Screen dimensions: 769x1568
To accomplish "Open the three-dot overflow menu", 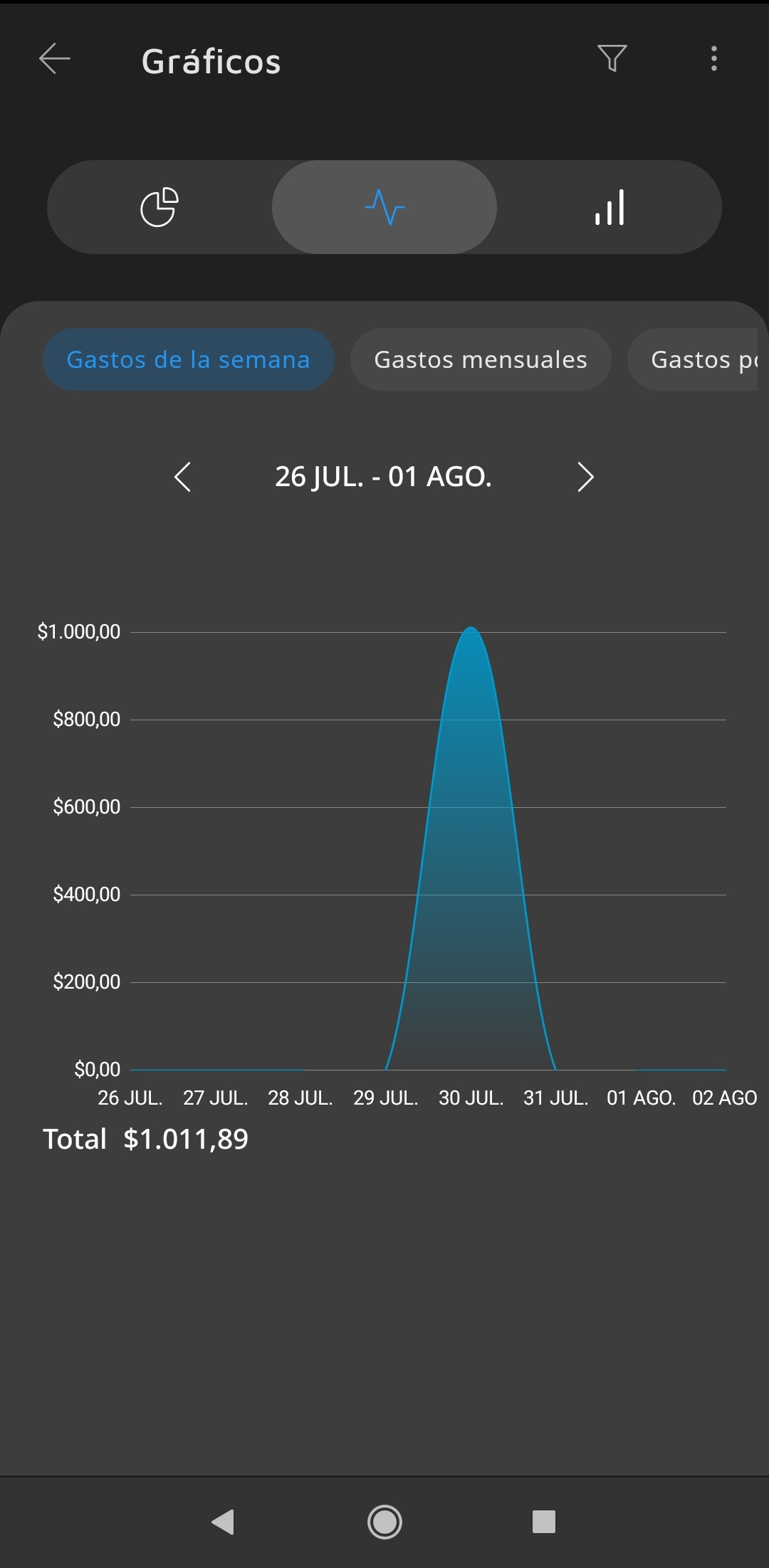I will point(713,58).
